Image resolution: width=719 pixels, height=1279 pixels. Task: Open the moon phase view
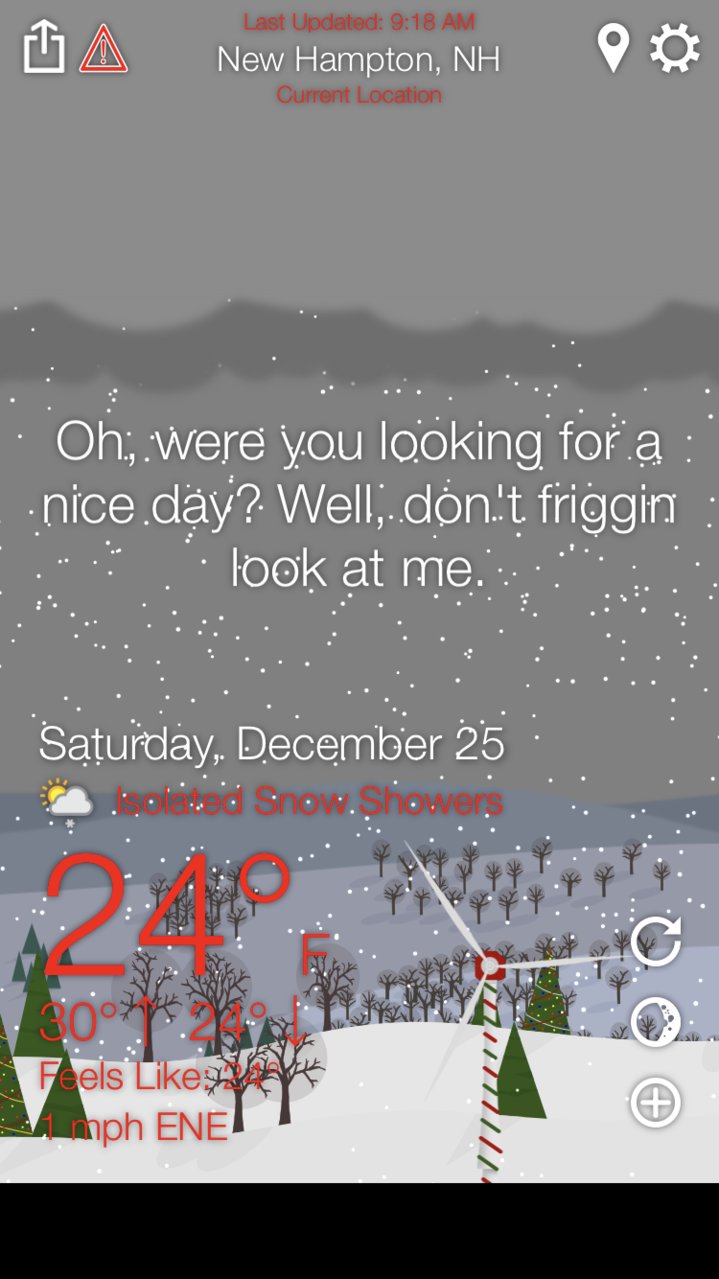coord(656,1022)
